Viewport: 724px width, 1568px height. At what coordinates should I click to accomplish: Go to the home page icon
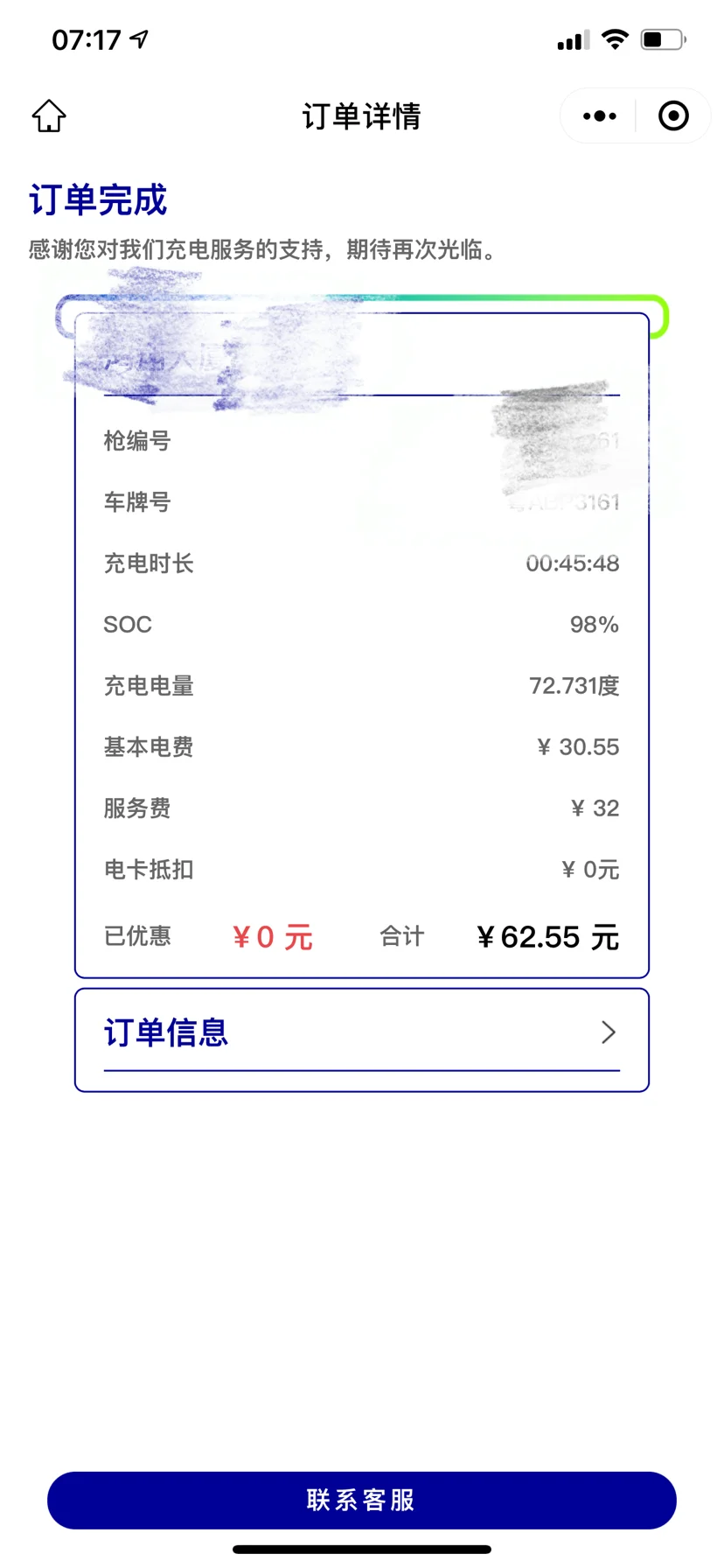point(49,115)
